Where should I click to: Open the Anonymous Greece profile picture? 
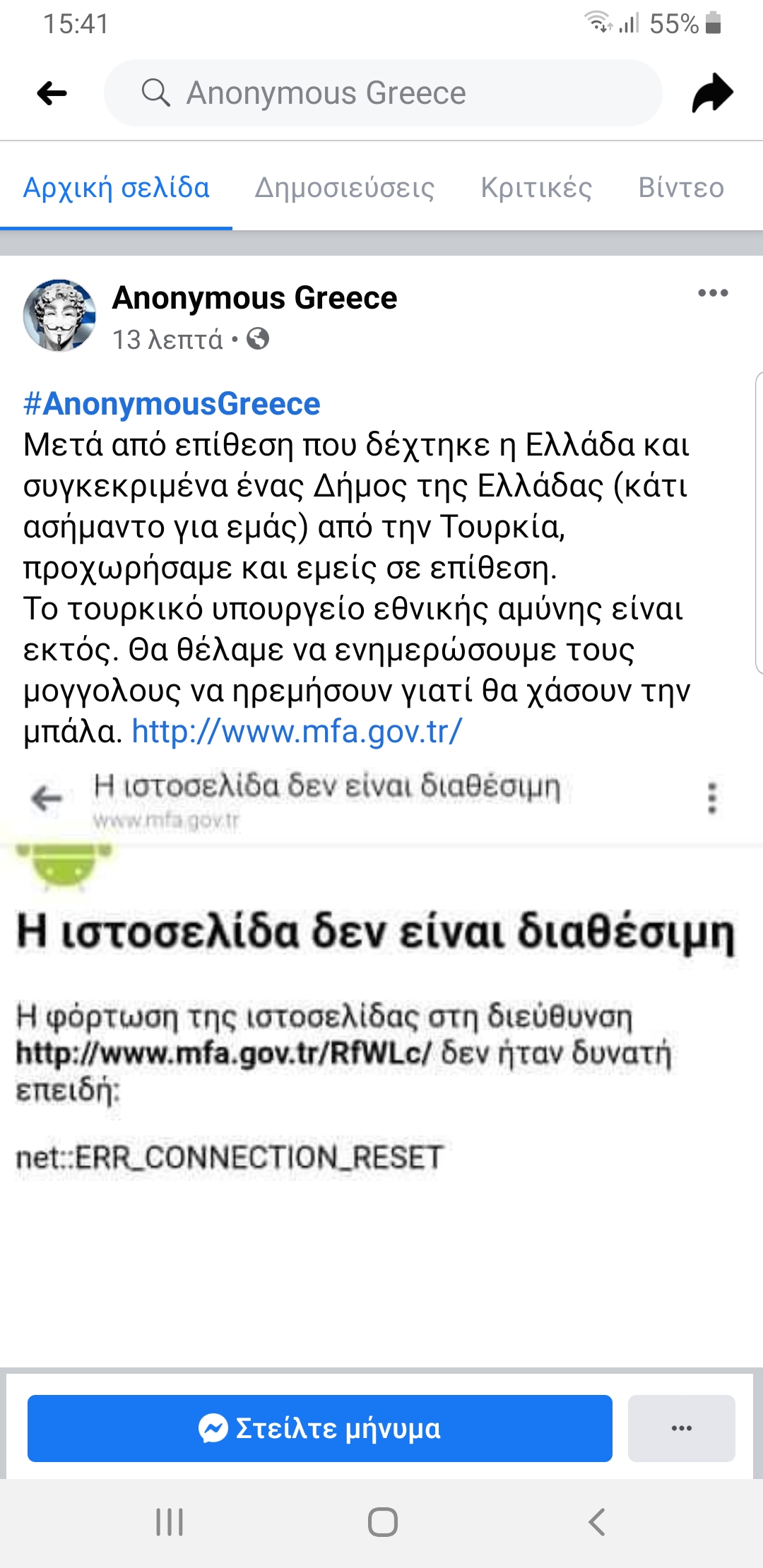click(x=59, y=315)
